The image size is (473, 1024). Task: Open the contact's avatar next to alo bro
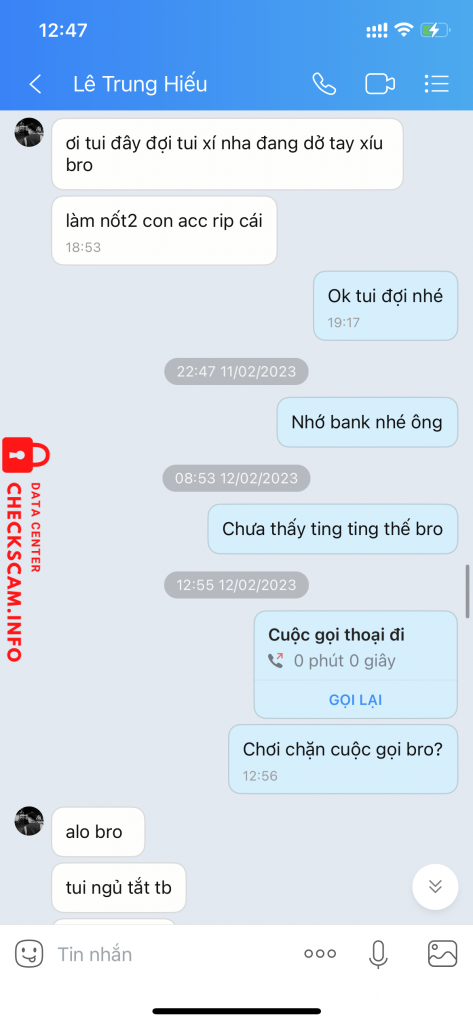[x=29, y=821]
